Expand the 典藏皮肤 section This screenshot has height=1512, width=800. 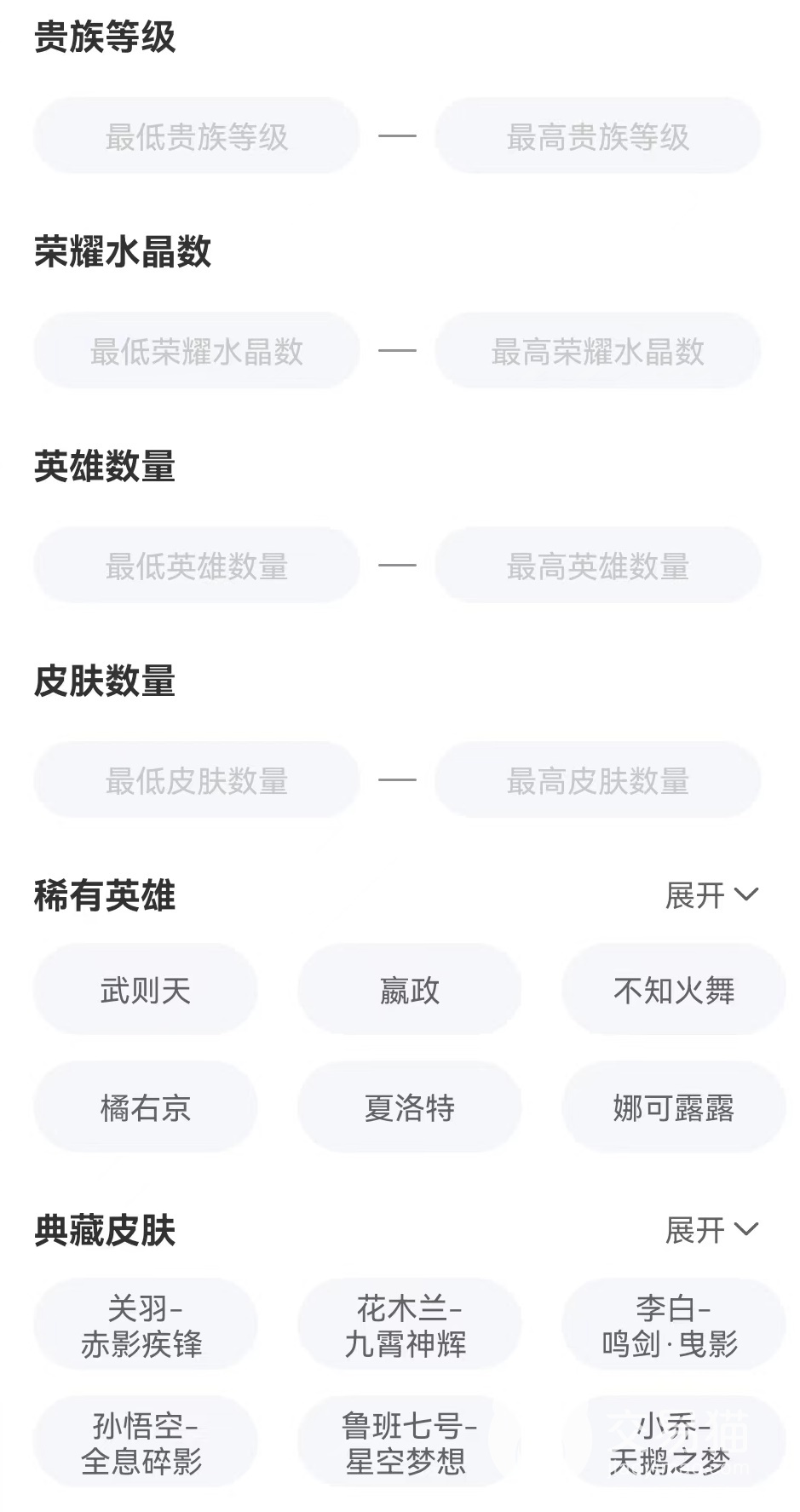pos(711,1230)
